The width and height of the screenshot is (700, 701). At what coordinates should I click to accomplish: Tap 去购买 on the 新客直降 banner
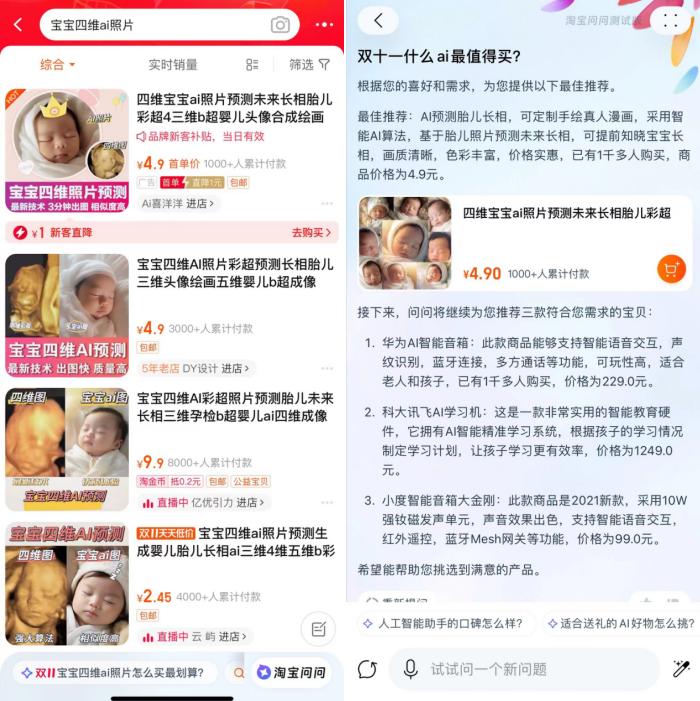point(311,233)
